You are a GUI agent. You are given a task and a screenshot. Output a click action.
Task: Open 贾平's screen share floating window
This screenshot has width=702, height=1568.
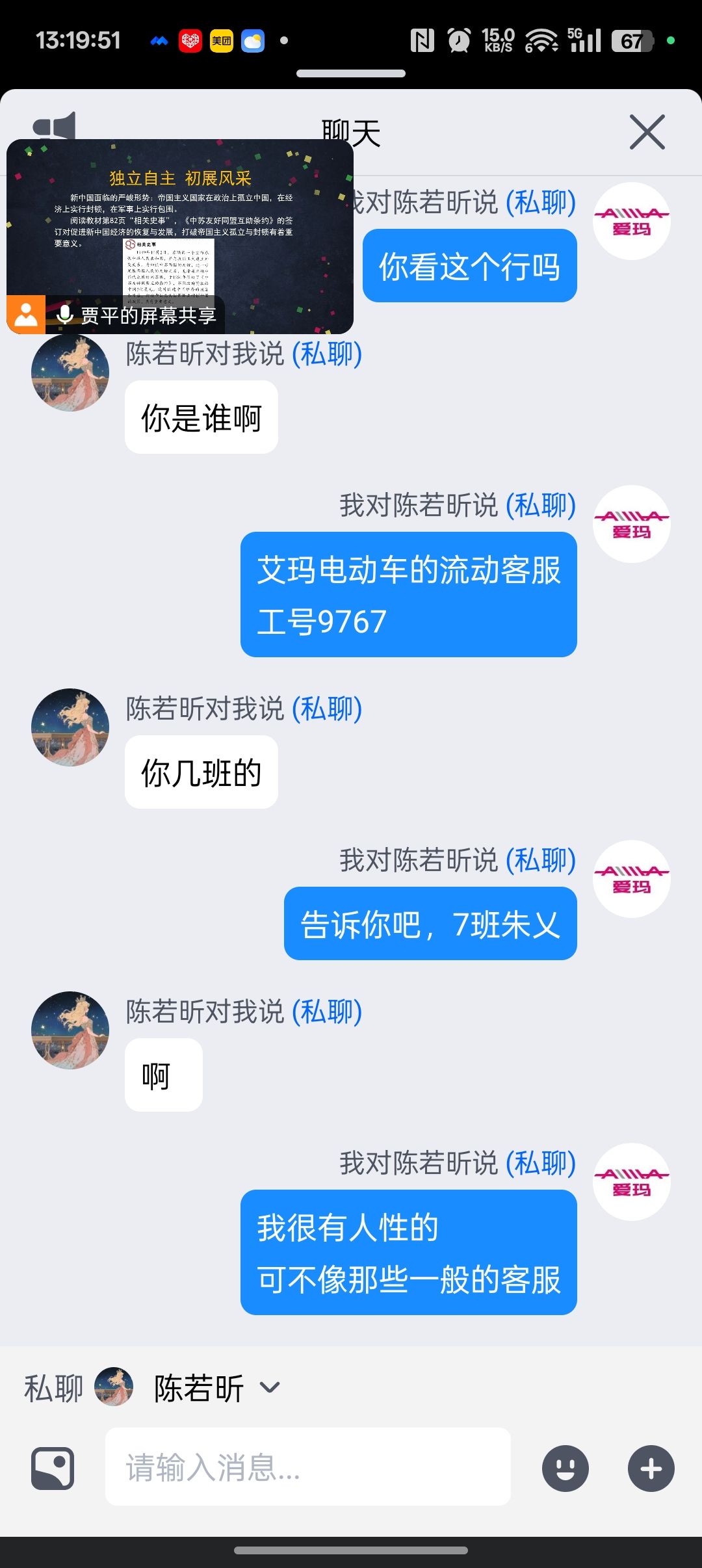point(180,237)
